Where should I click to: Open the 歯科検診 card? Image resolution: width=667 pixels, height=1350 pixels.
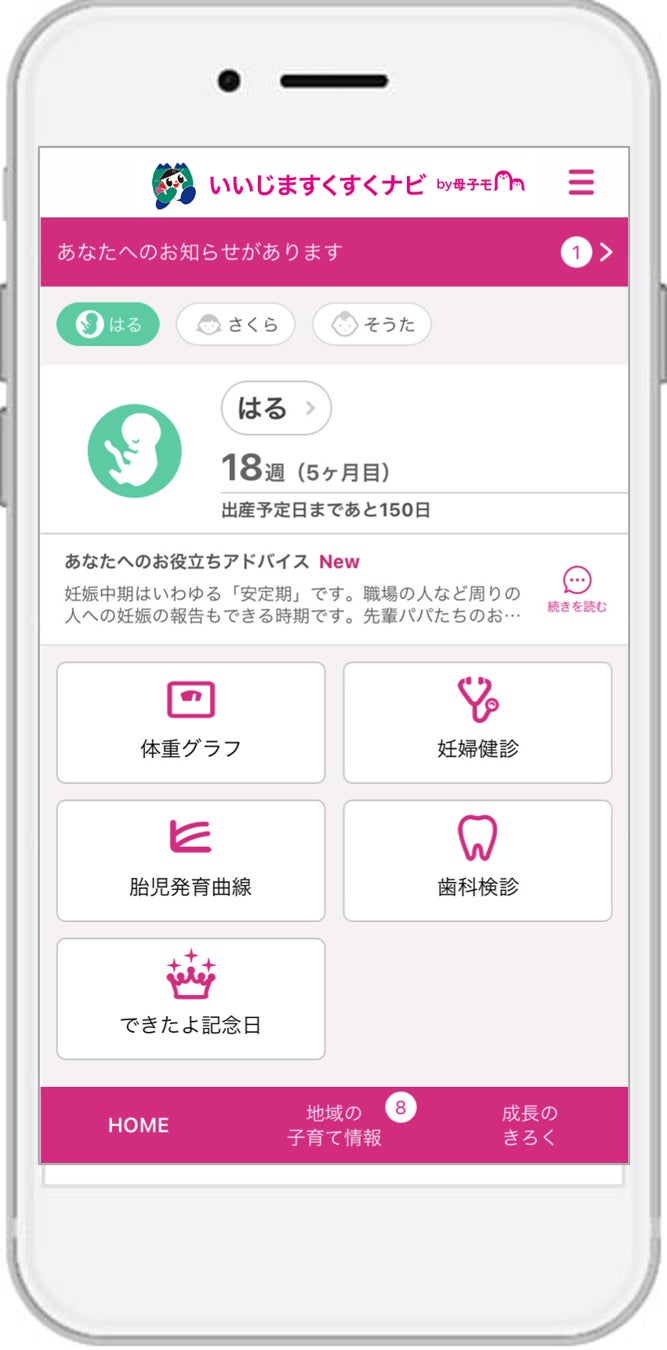[x=477, y=860]
